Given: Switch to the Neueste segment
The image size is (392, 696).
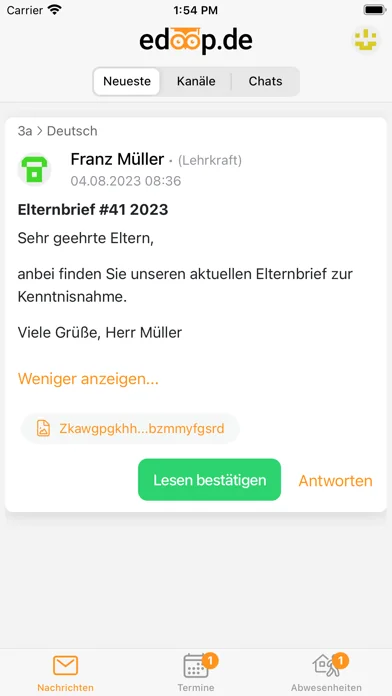Looking at the screenshot, I should (127, 82).
